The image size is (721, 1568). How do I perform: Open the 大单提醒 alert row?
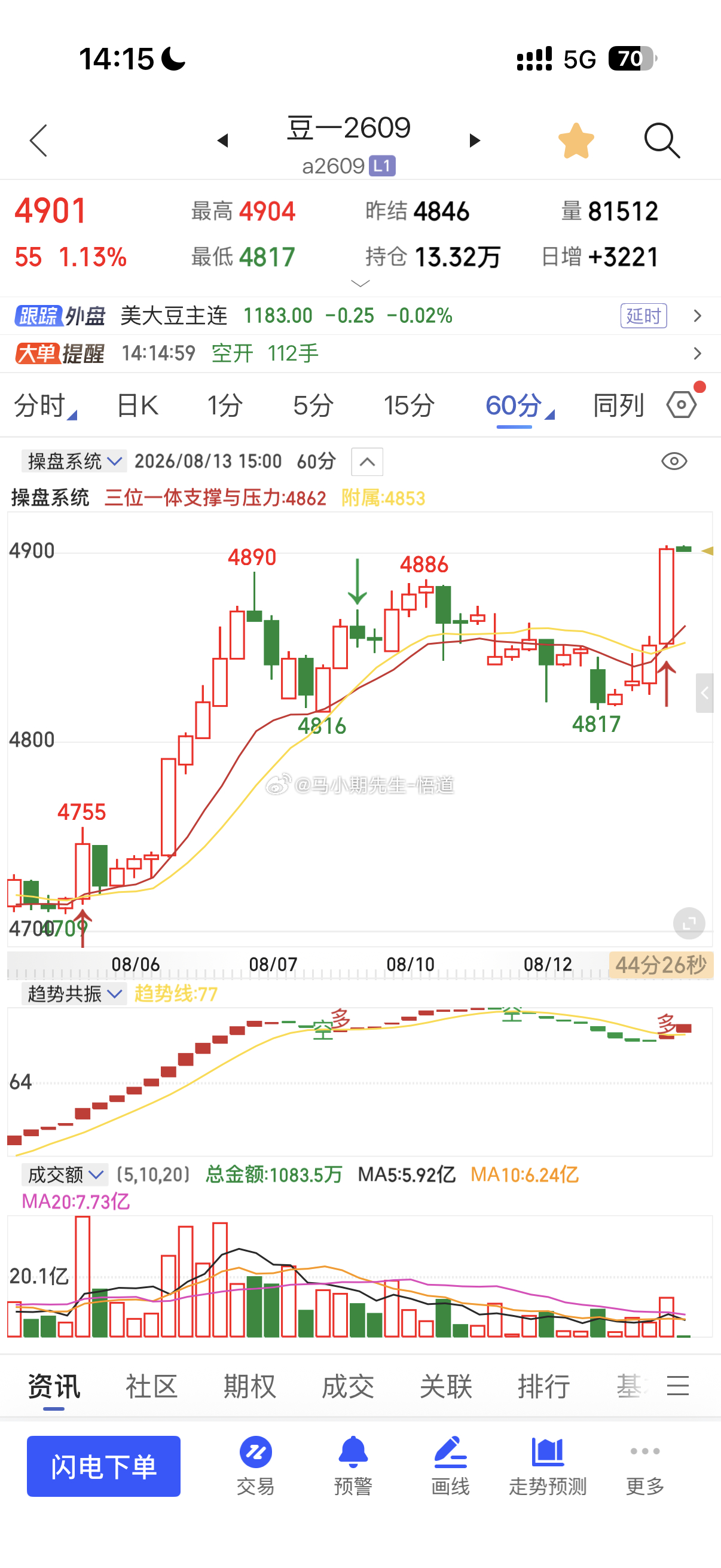360,353
